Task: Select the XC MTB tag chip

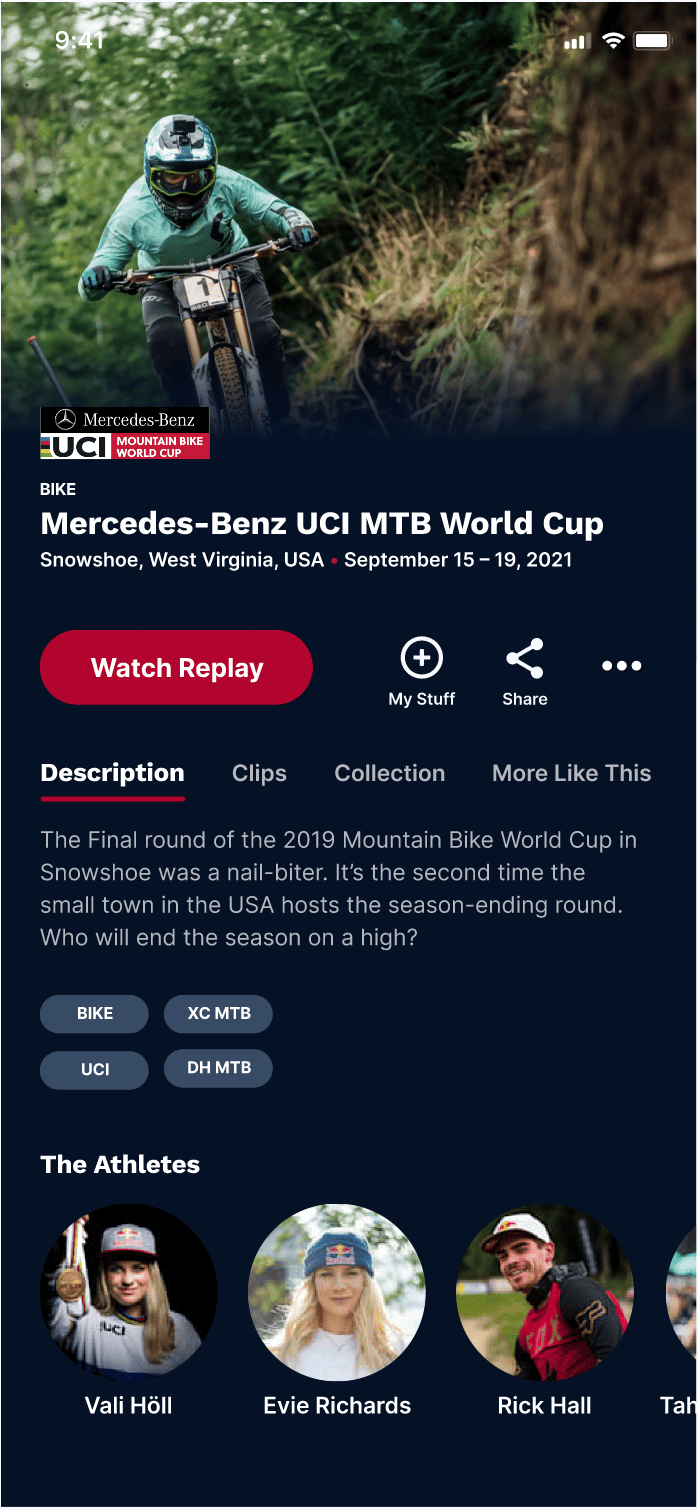Action: point(218,1013)
